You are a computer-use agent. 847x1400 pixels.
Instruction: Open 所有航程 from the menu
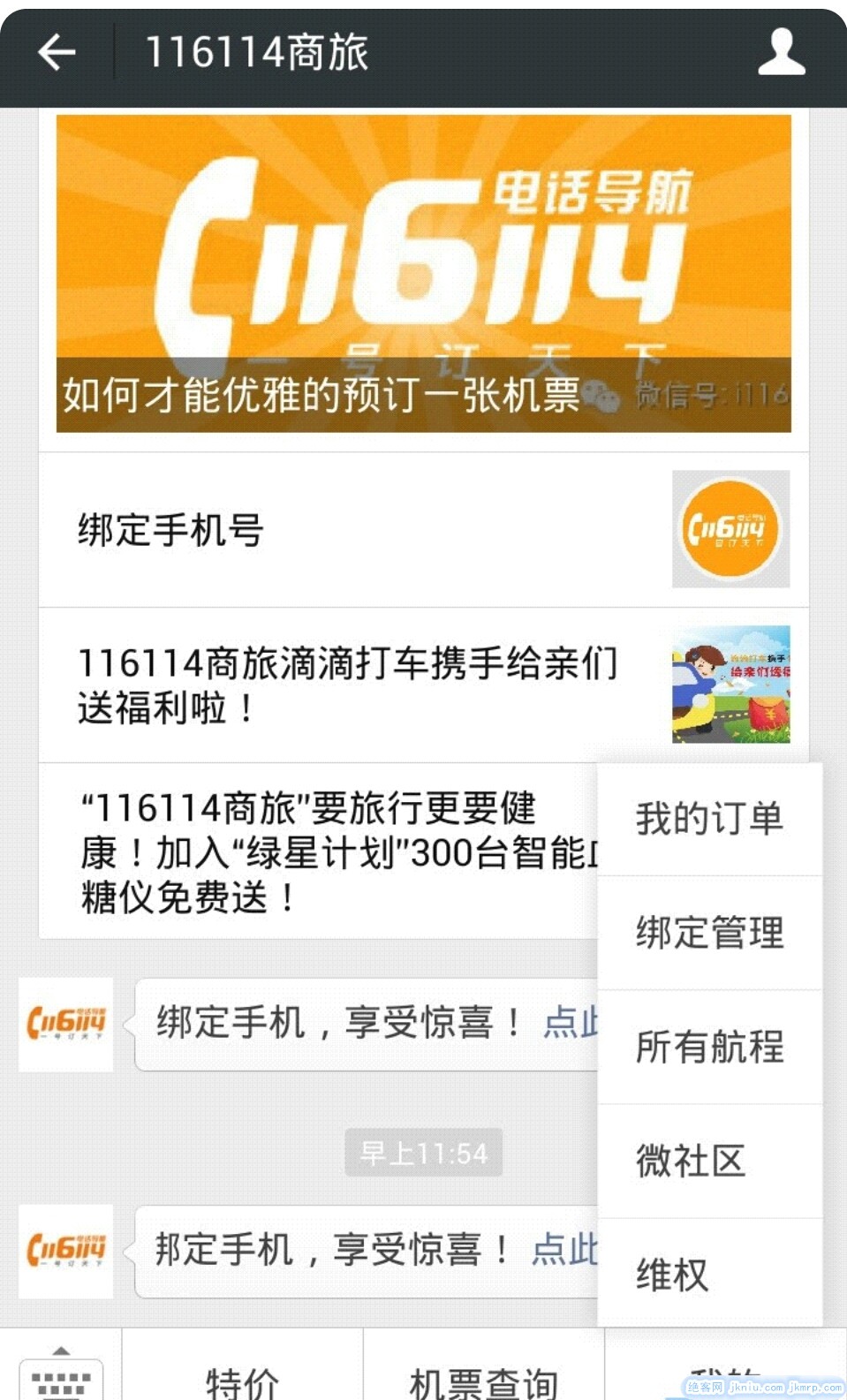tap(709, 1047)
